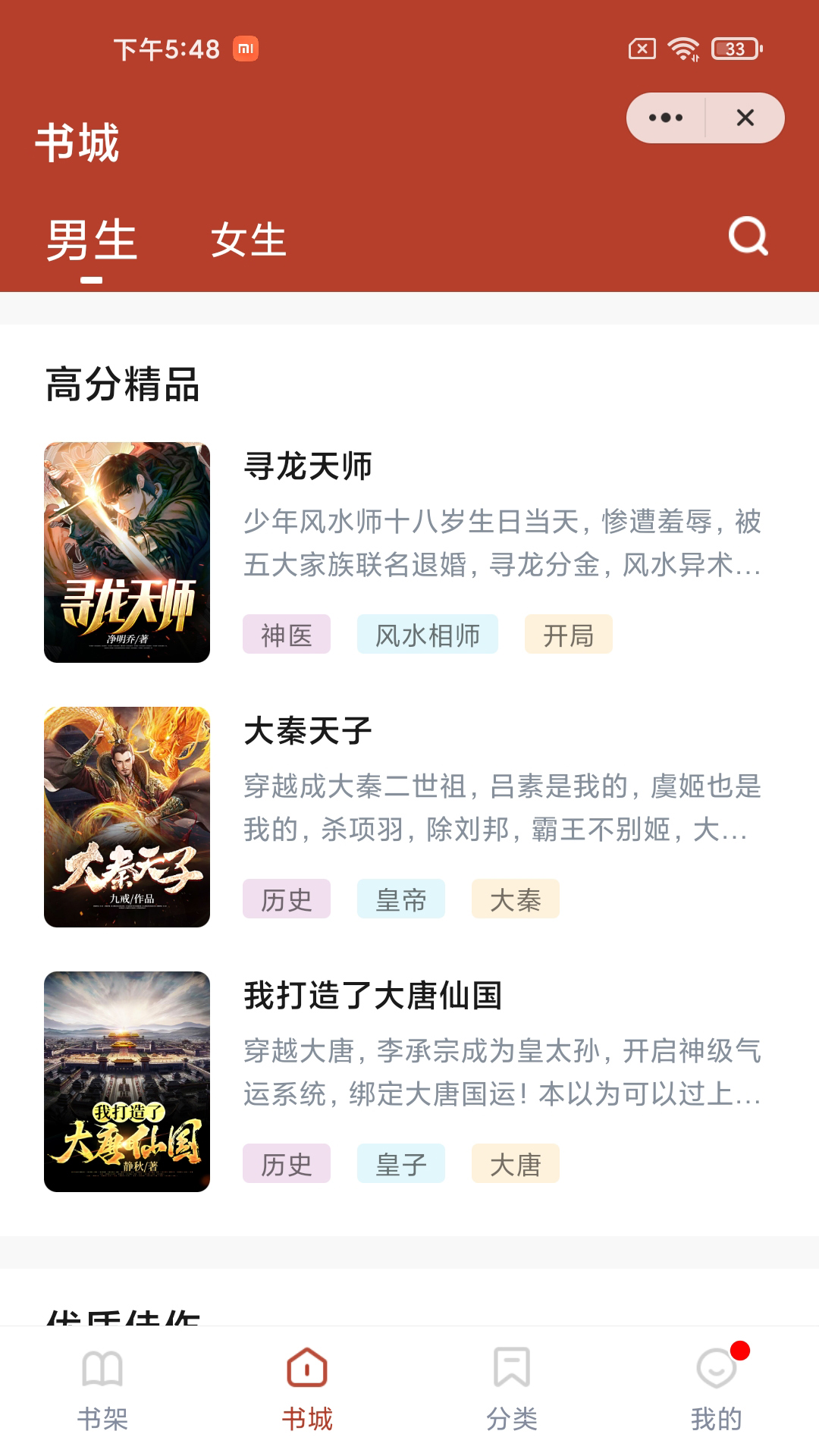This screenshot has height=1456, width=819.
Task: Select the 大唐 tag
Action: pos(516,1164)
